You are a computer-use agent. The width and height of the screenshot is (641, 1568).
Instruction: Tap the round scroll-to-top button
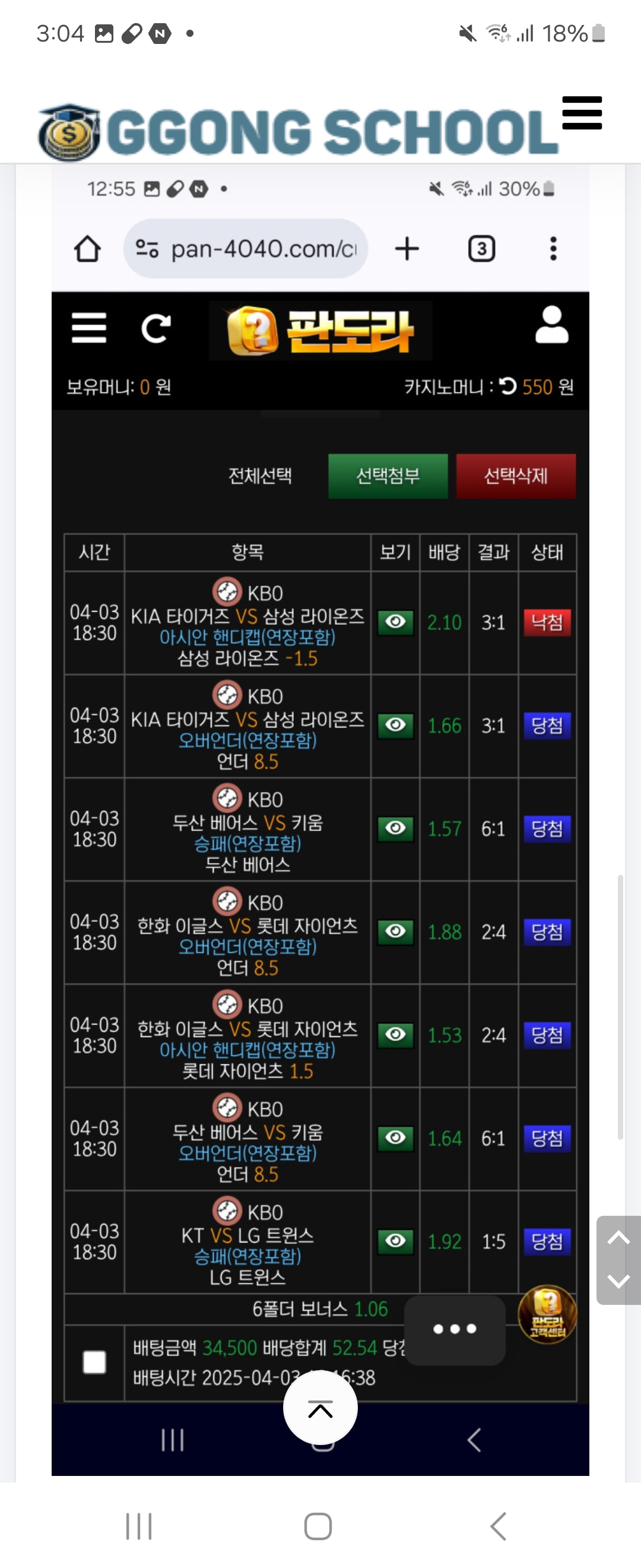click(320, 1408)
